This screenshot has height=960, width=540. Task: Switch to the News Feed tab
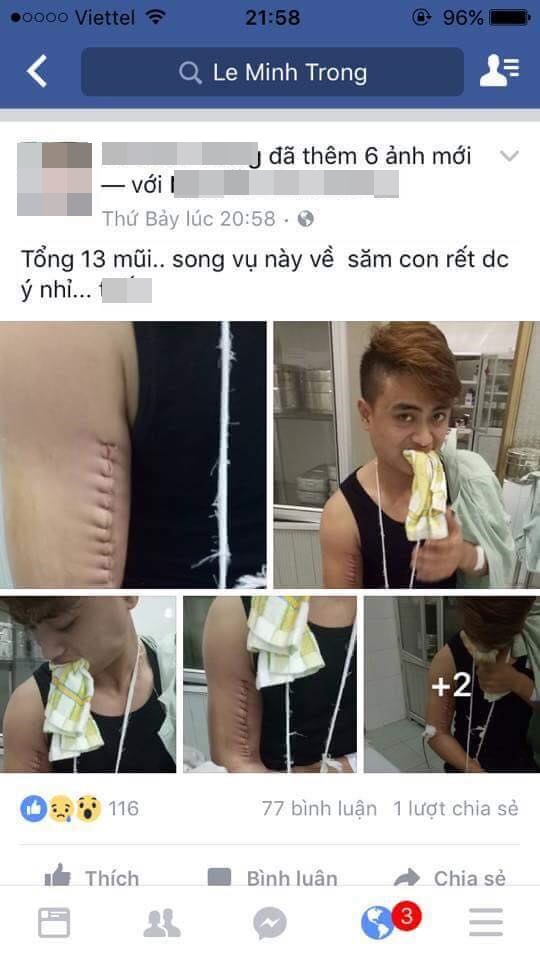click(54, 923)
